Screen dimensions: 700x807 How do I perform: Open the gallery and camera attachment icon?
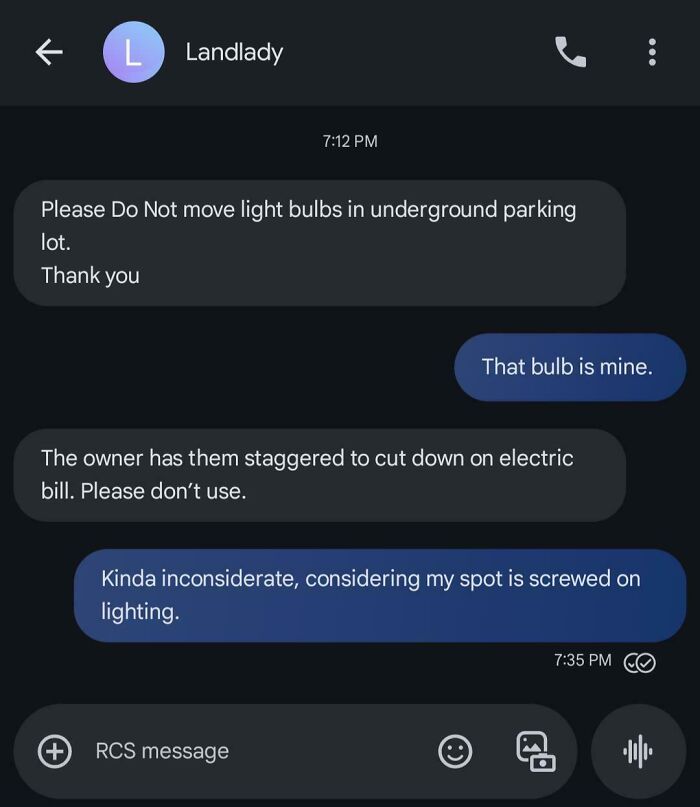[536, 751]
